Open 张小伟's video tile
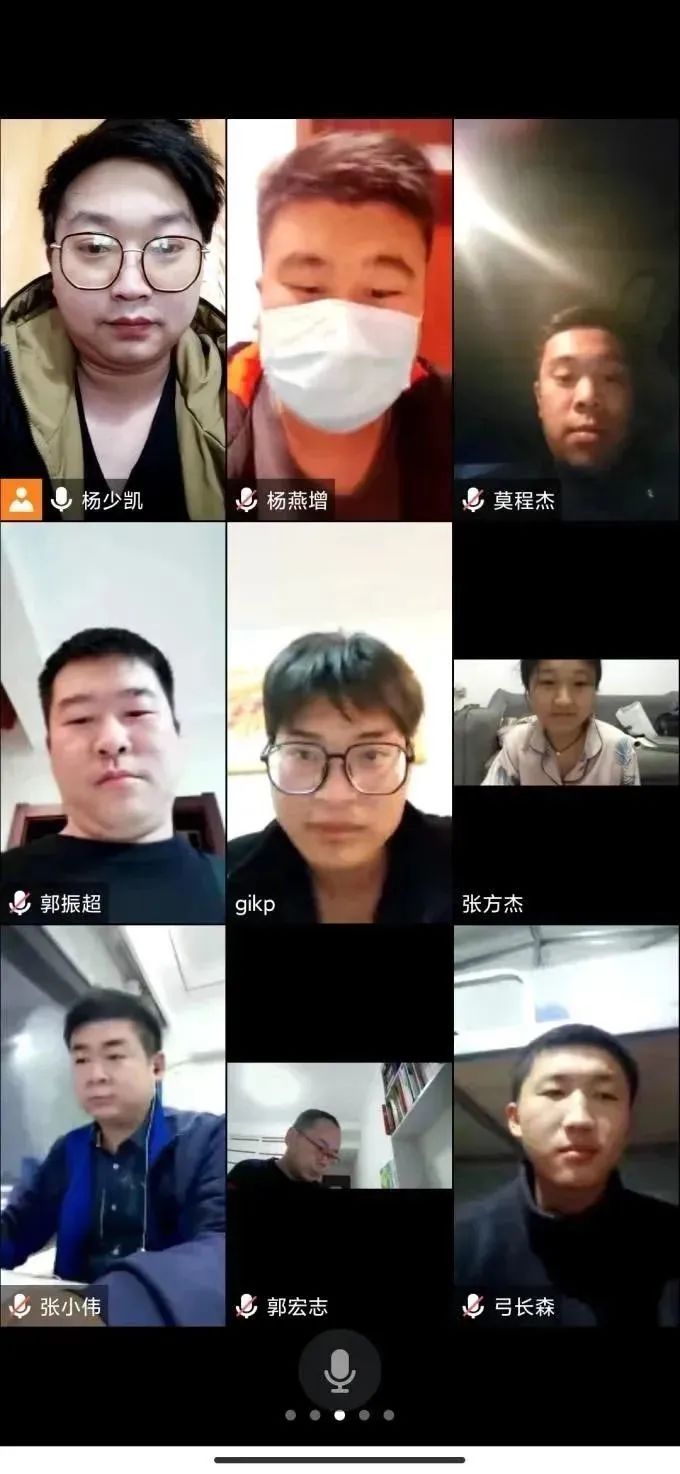The height and width of the screenshot is (1474, 680). coord(113,1125)
